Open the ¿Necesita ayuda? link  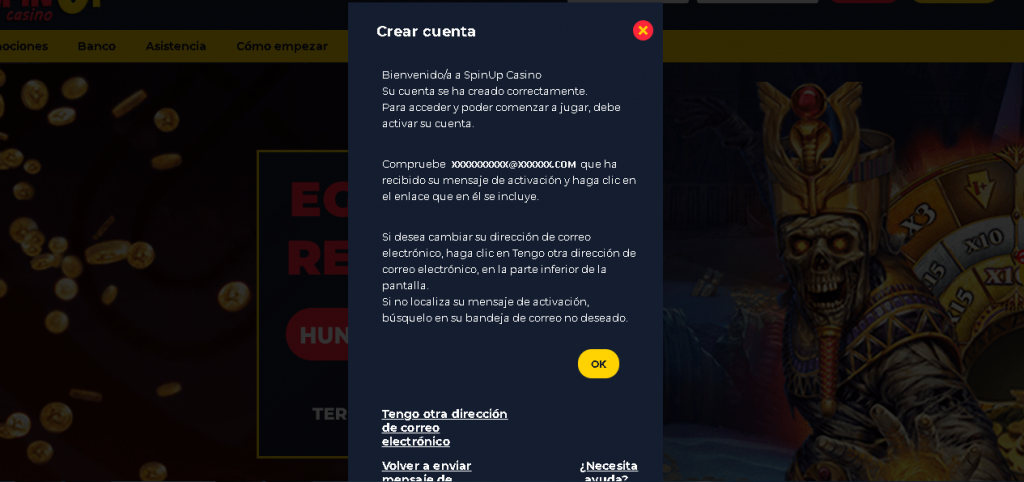(608, 471)
